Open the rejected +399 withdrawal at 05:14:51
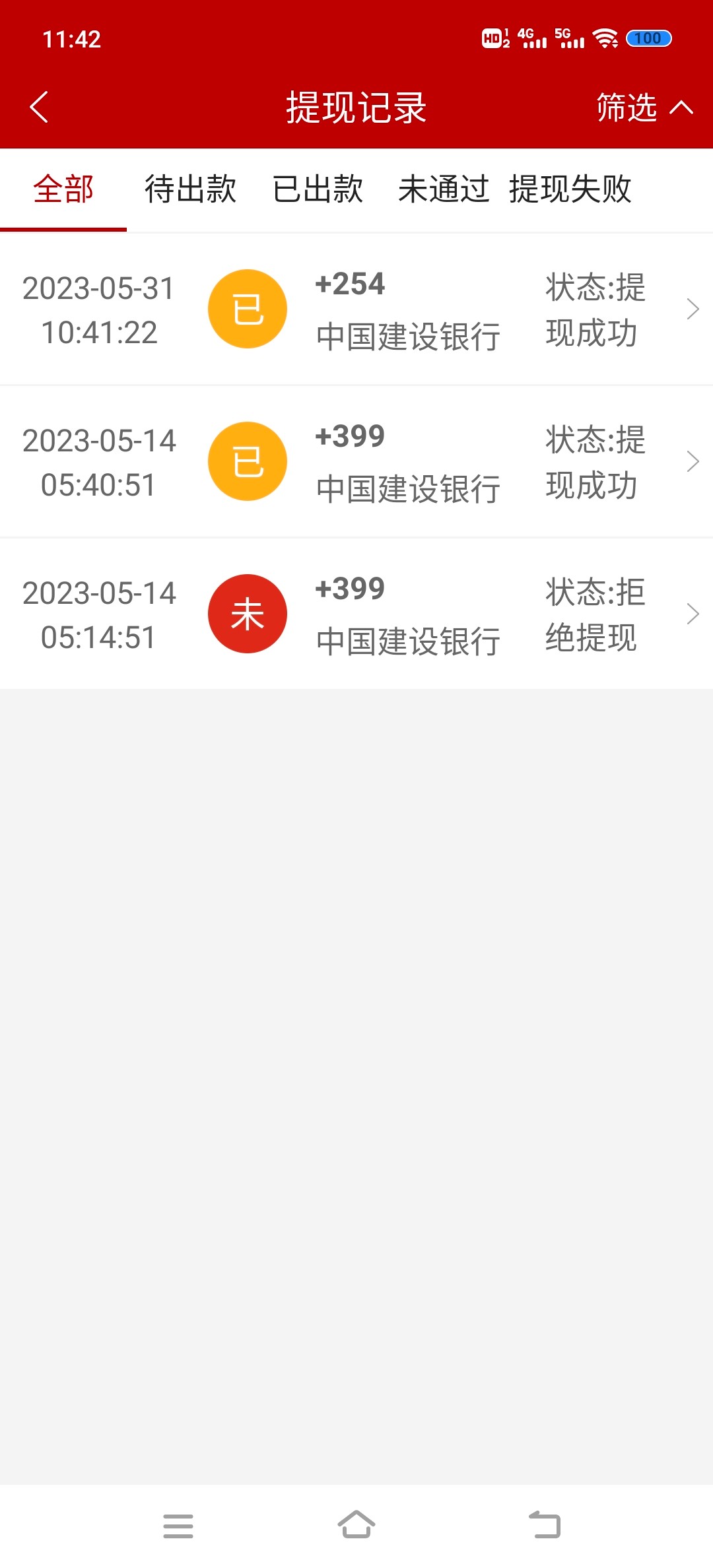The height and width of the screenshot is (1568, 713). pos(356,614)
